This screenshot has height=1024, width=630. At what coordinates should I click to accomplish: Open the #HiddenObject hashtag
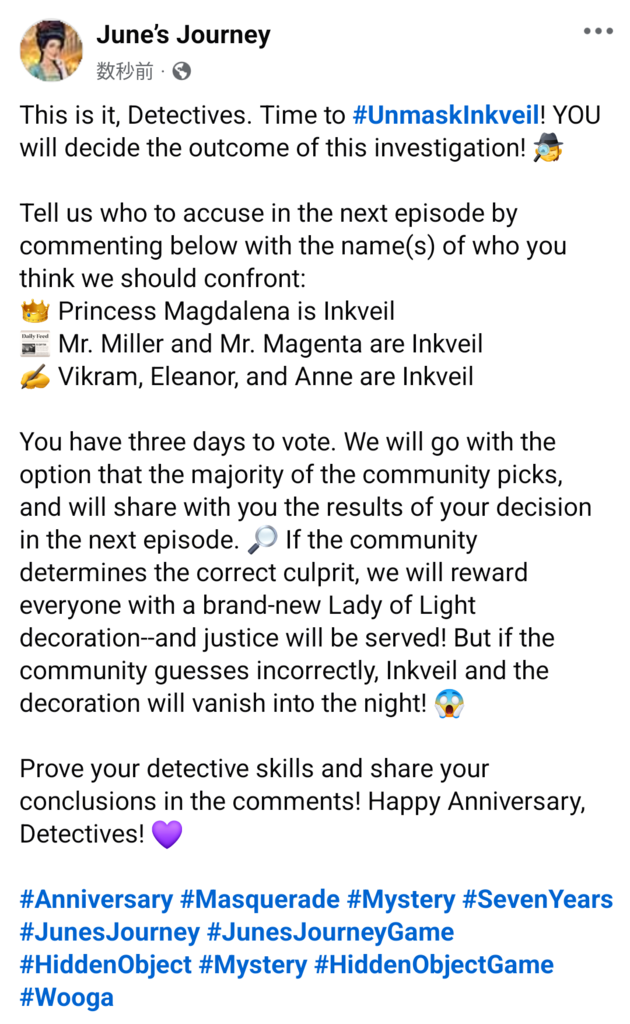click(105, 965)
